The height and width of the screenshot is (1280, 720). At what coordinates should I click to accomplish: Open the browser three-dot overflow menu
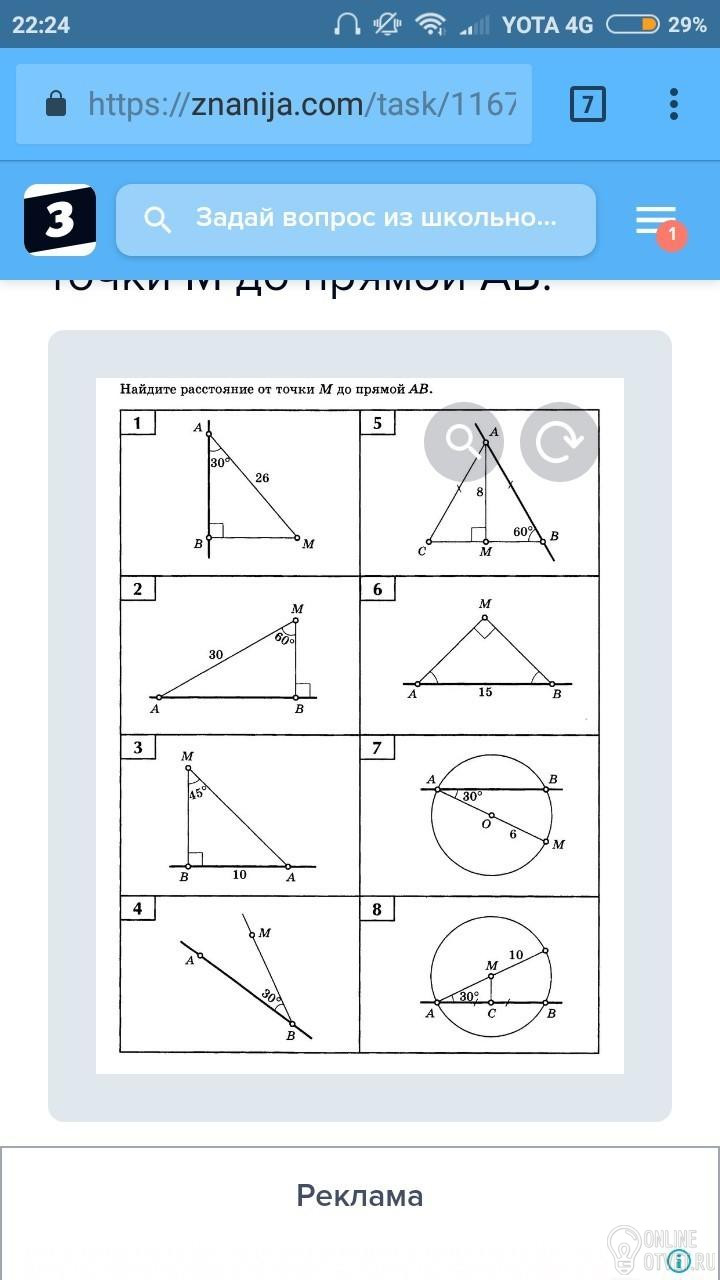coord(673,104)
